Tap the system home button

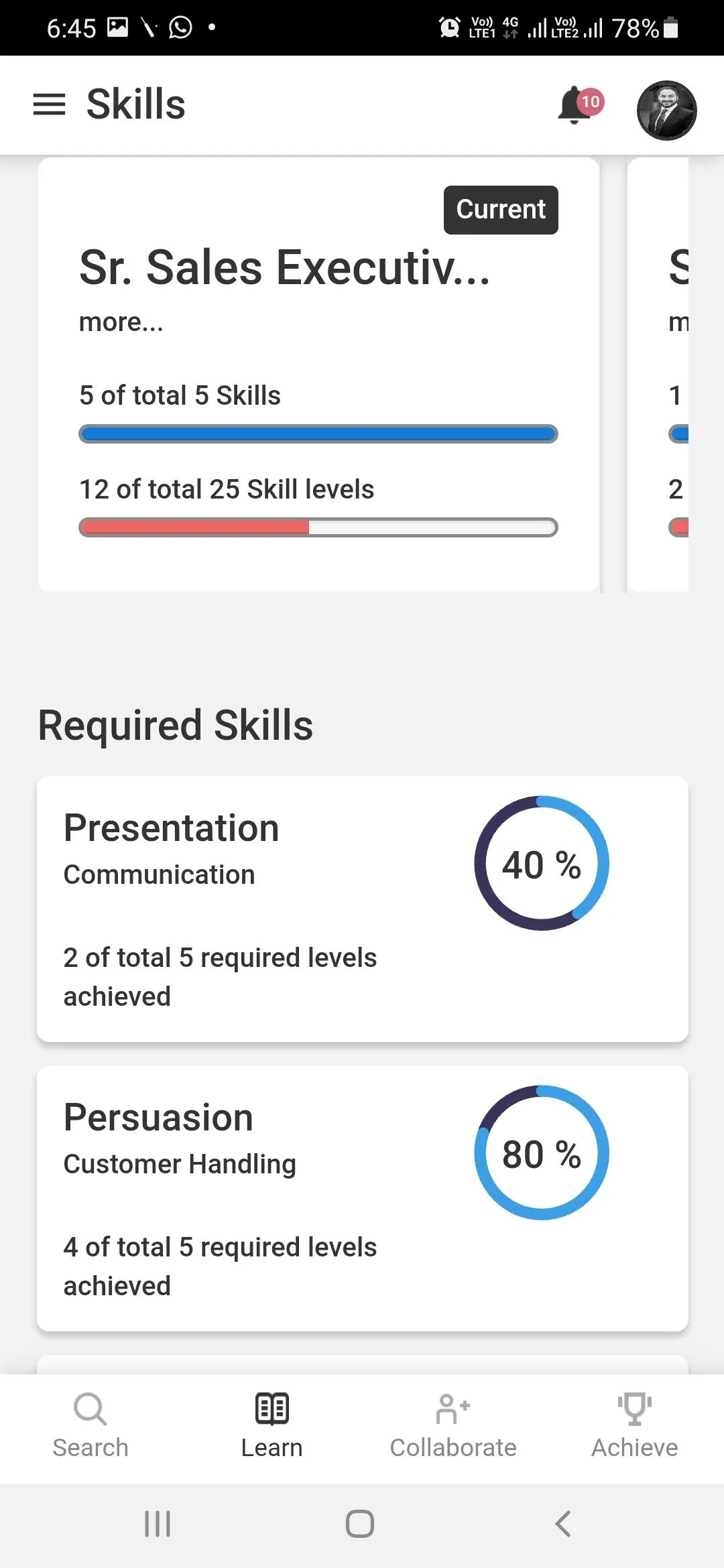click(360, 1524)
